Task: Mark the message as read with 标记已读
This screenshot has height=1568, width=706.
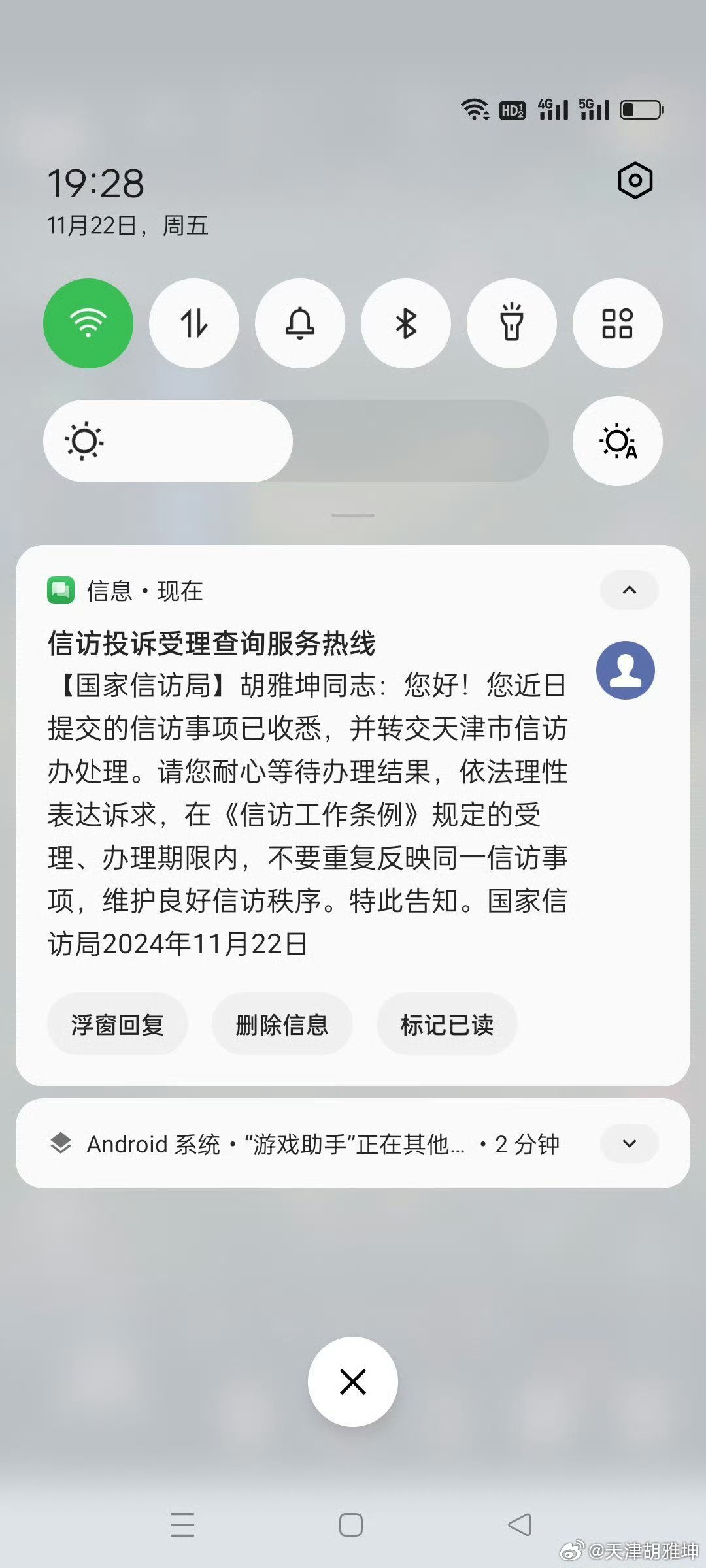Action: coord(447,1024)
